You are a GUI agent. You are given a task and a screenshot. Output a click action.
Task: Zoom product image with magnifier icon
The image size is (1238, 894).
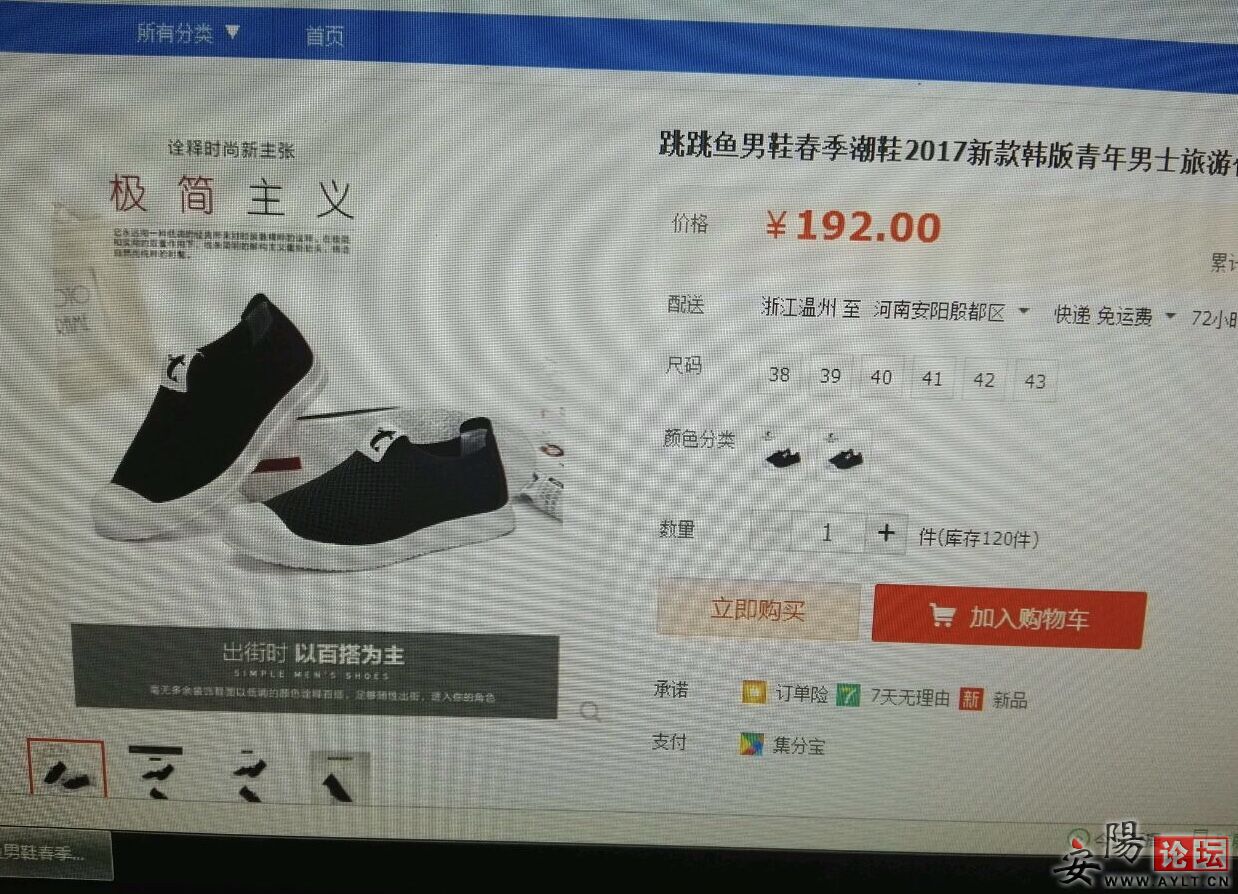coord(591,711)
